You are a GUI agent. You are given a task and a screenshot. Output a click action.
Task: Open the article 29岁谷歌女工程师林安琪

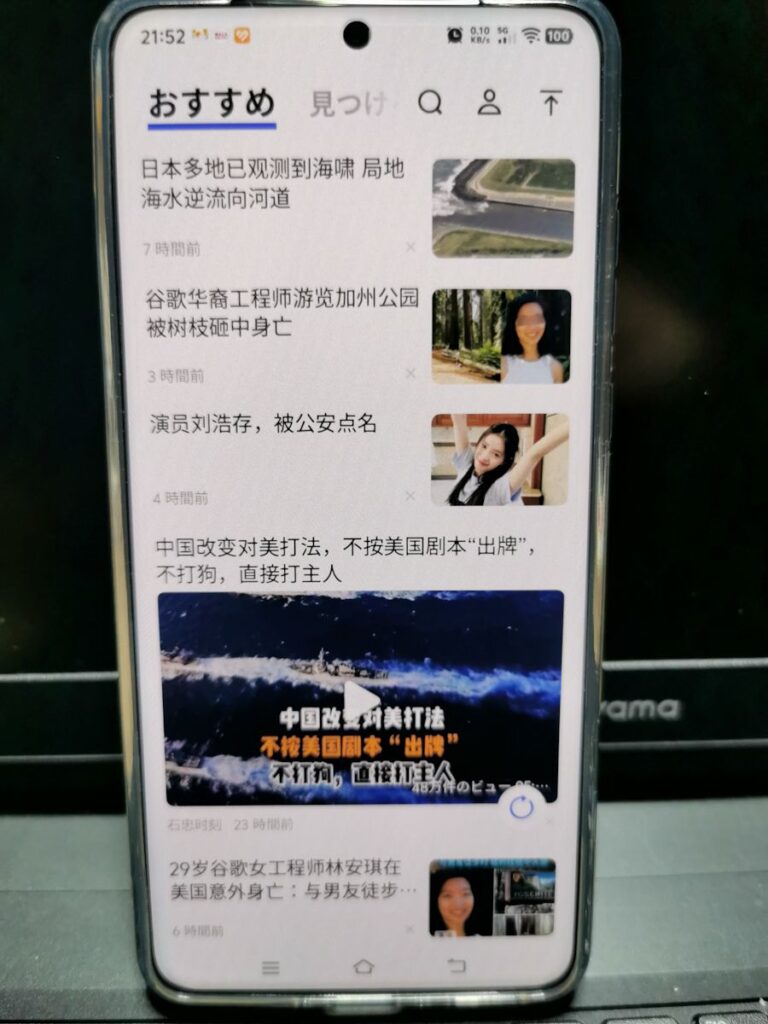pyautogui.click(x=285, y=879)
